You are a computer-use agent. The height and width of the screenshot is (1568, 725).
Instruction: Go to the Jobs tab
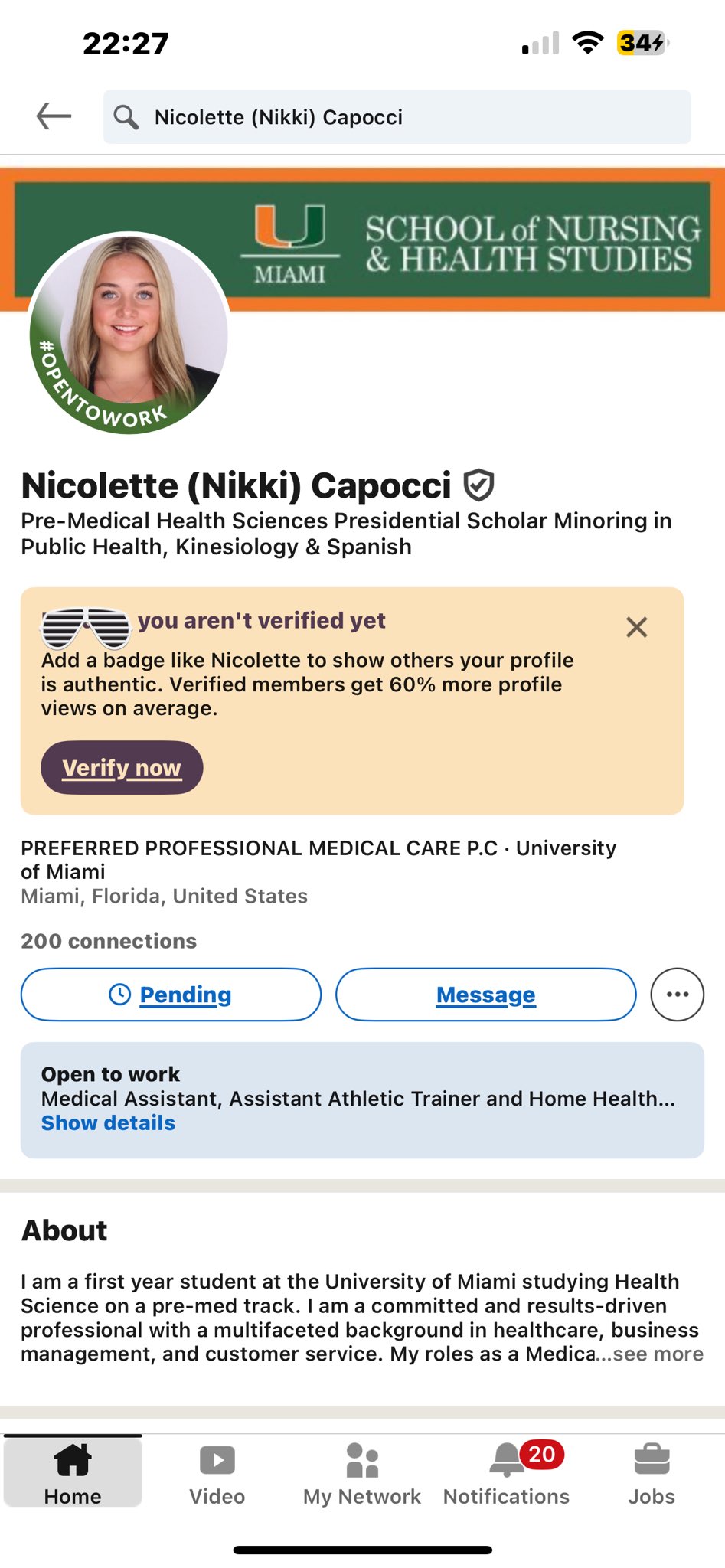tap(652, 1472)
